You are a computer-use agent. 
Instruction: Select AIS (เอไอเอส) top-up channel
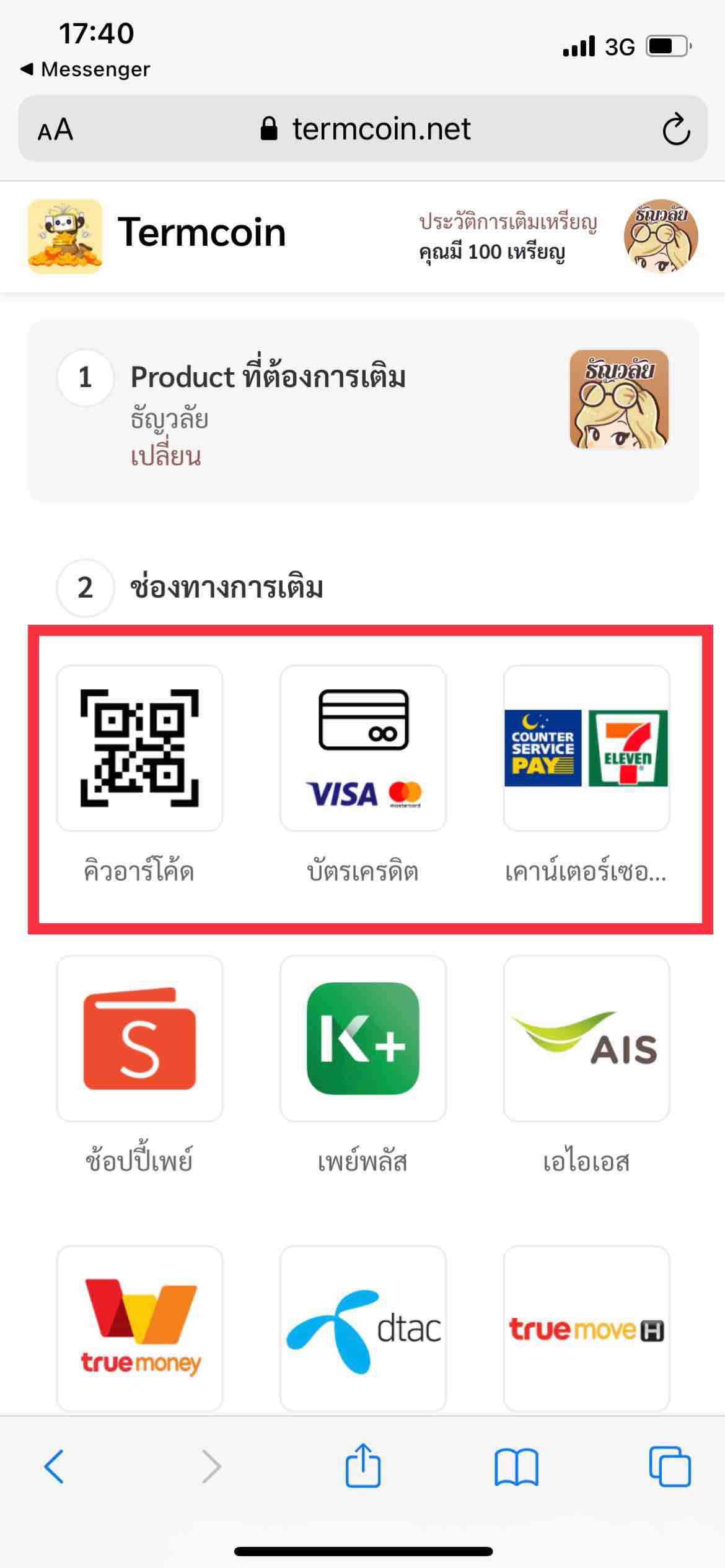pyautogui.click(x=586, y=1039)
